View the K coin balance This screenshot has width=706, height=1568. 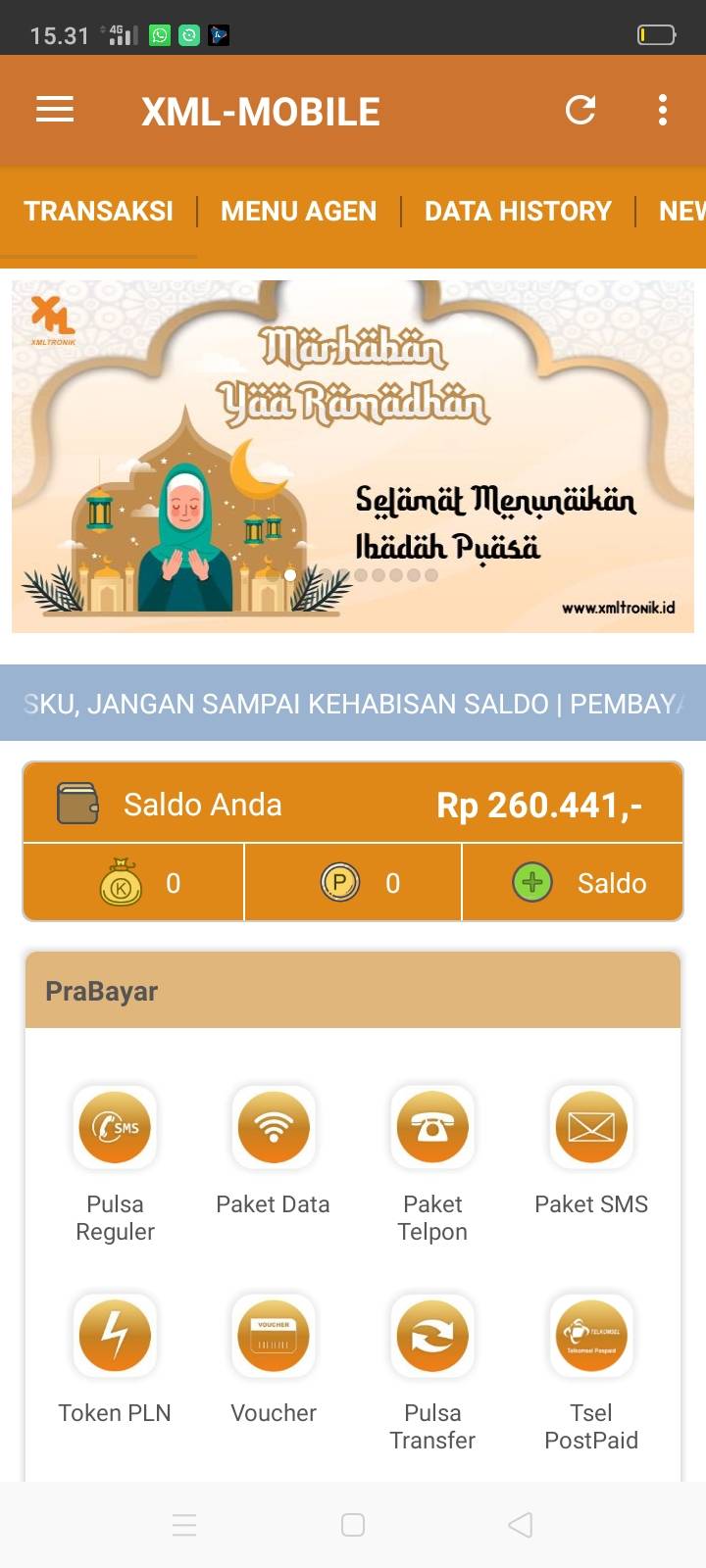133,883
